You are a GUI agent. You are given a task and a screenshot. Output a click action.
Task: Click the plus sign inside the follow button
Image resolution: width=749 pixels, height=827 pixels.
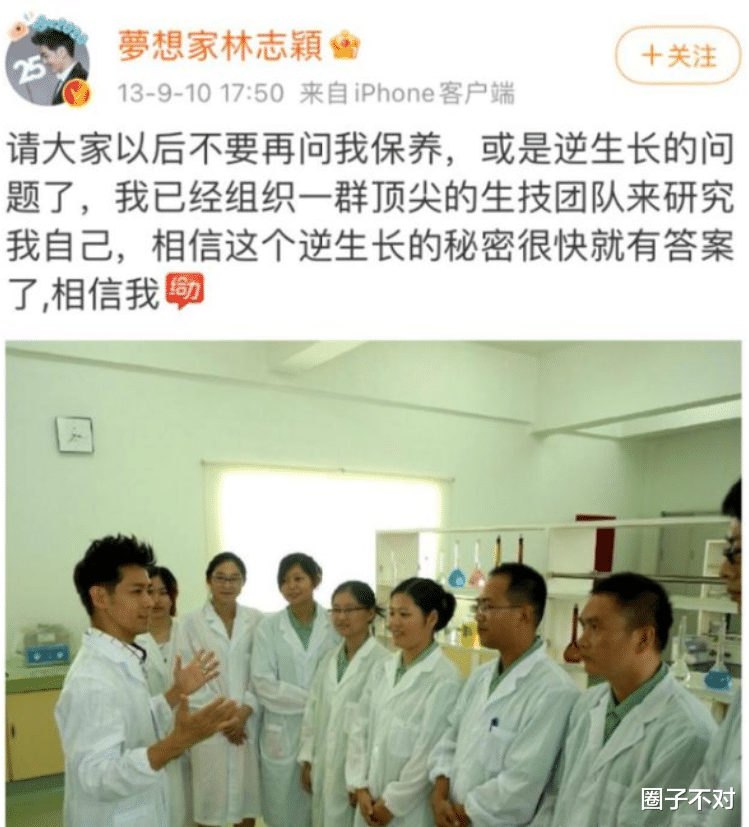click(655, 57)
